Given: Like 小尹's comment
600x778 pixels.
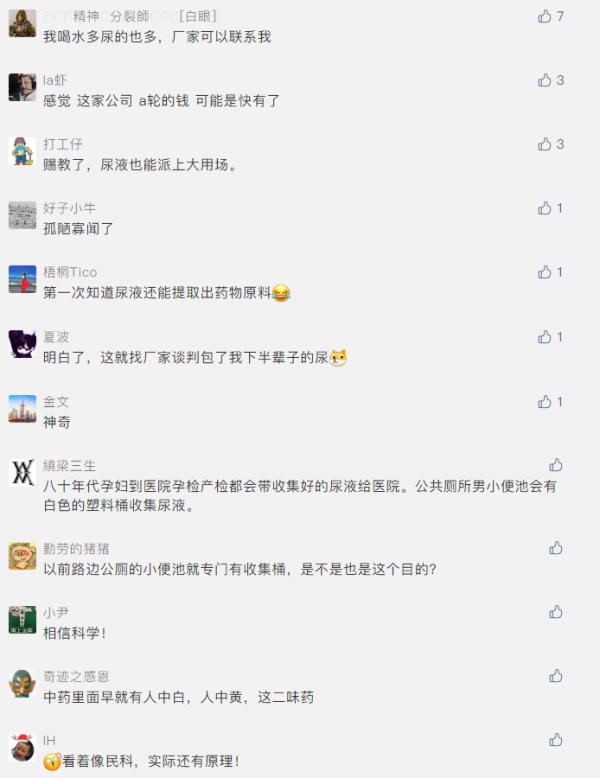Looking at the screenshot, I should pyautogui.click(x=556, y=612).
